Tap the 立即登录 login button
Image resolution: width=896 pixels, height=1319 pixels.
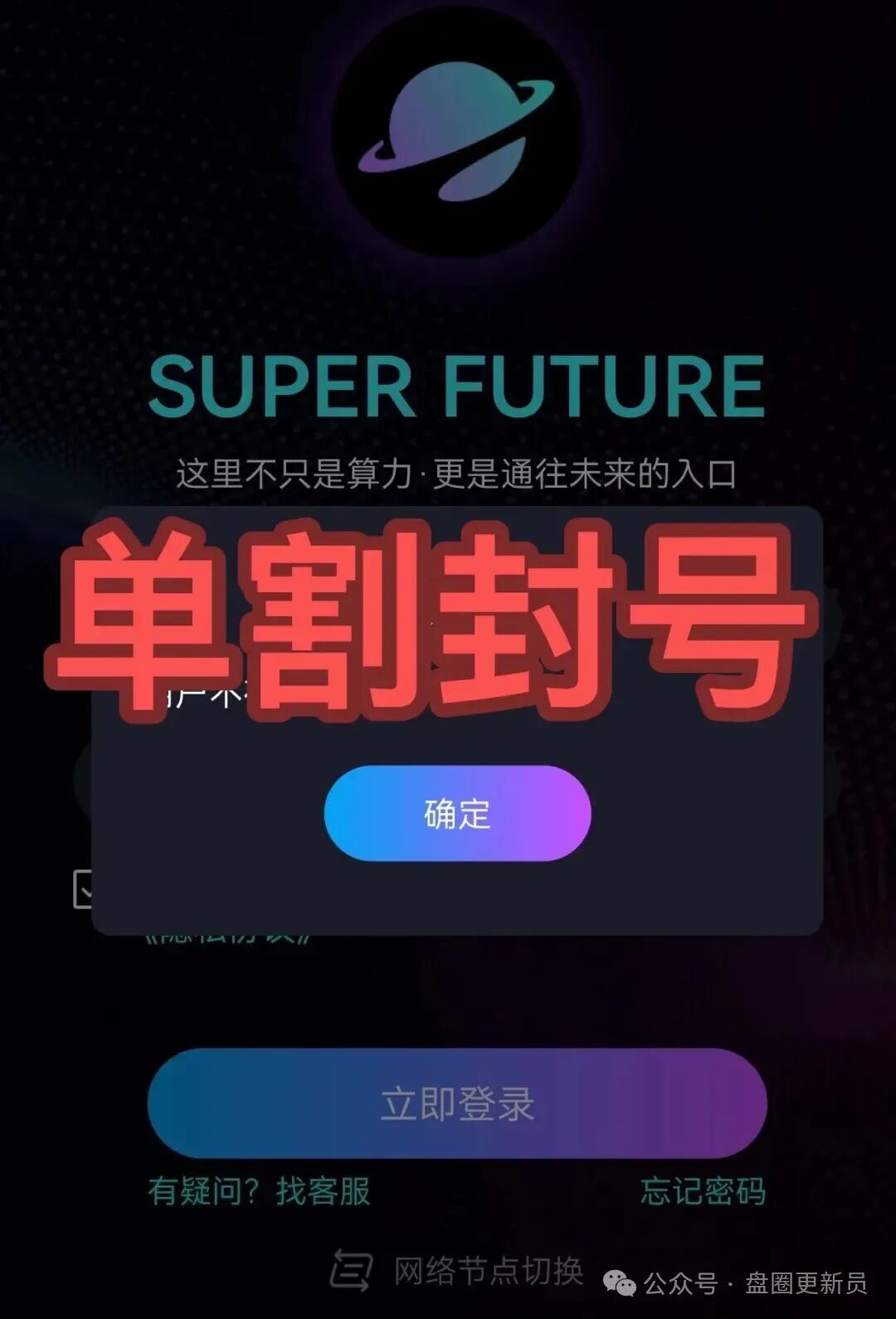click(457, 1104)
